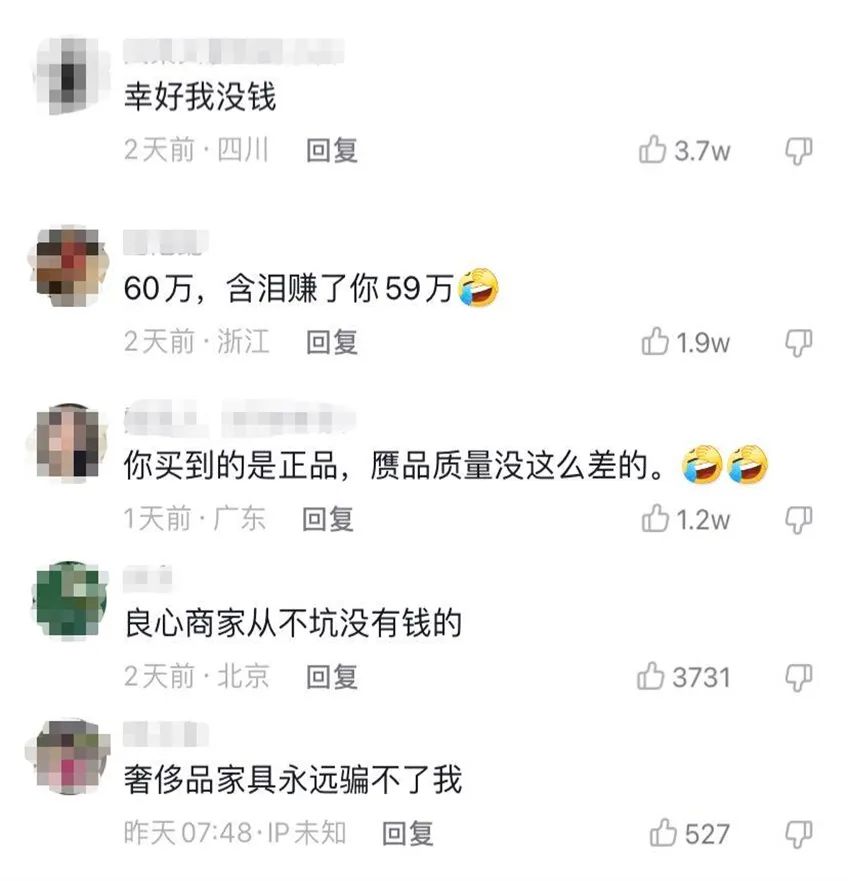Dislike the comment 幸好我没钱
This screenshot has width=848, height=881.
point(798,151)
